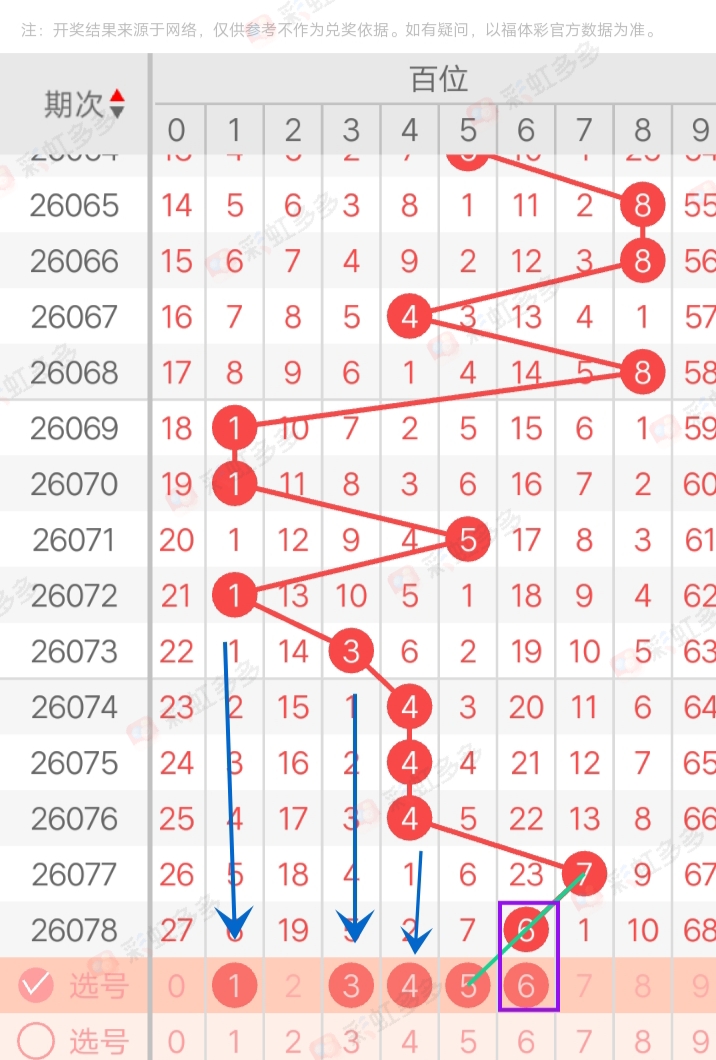The width and height of the screenshot is (716, 1060).
Task: Deselect ball 3 in the checked 选号 row
Action: click(351, 987)
